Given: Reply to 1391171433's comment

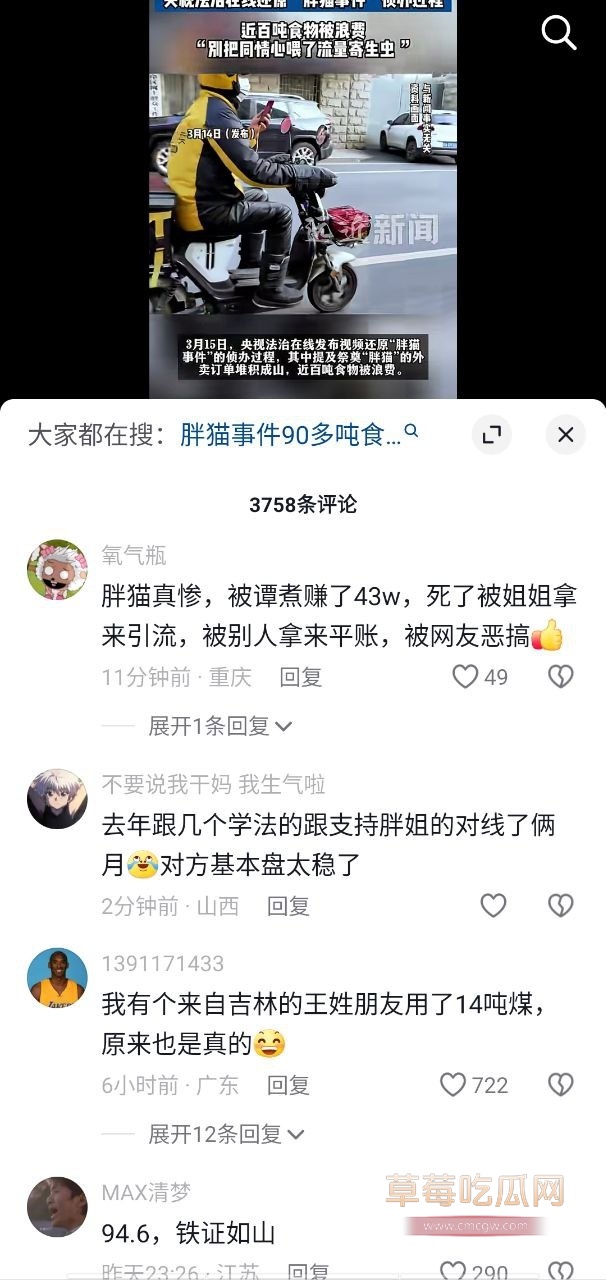Looking at the screenshot, I should click(x=288, y=1085).
